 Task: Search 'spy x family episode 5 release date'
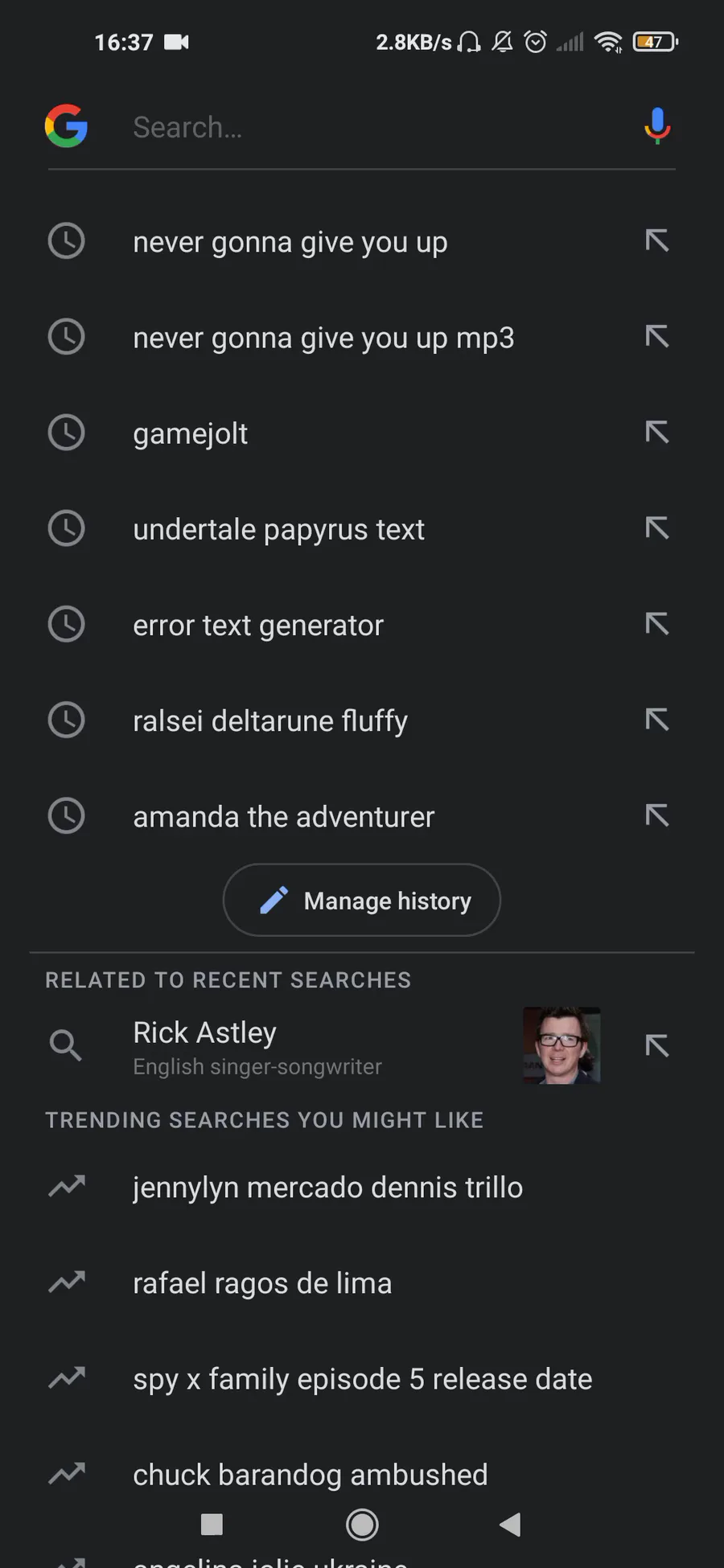(x=362, y=1378)
